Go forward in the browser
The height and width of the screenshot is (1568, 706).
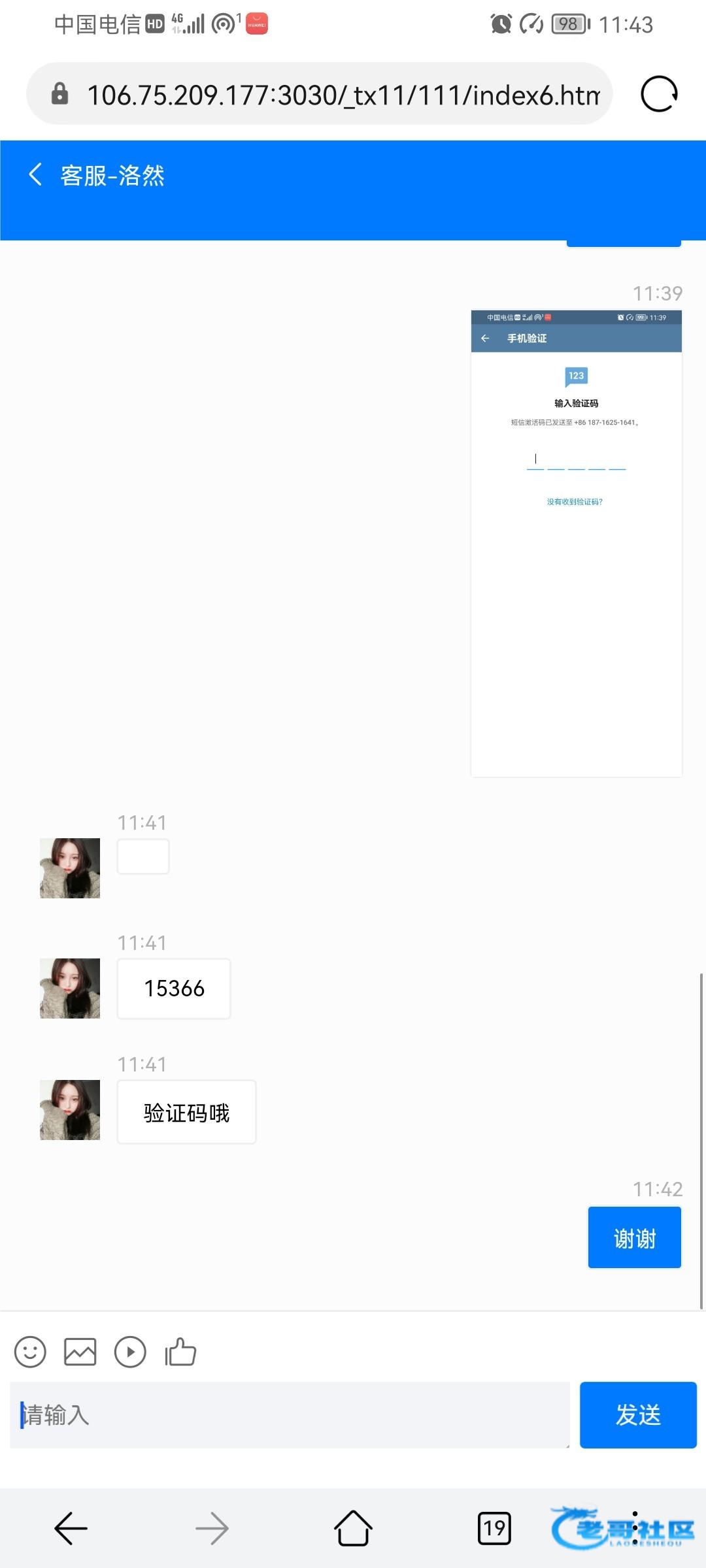tap(212, 1528)
